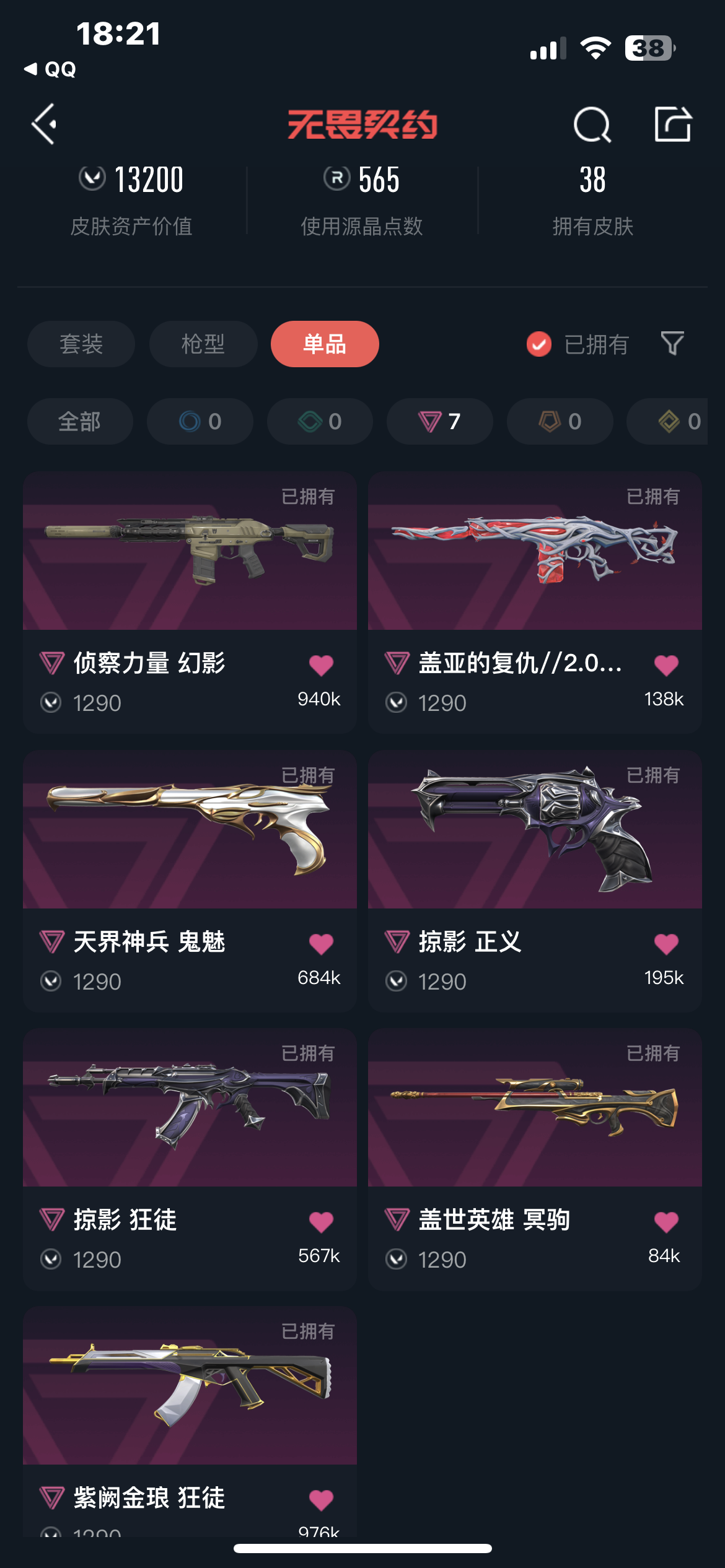Screen dimensions: 725x1568
Task: Filter by the green rarity chip
Action: point(320,422)
